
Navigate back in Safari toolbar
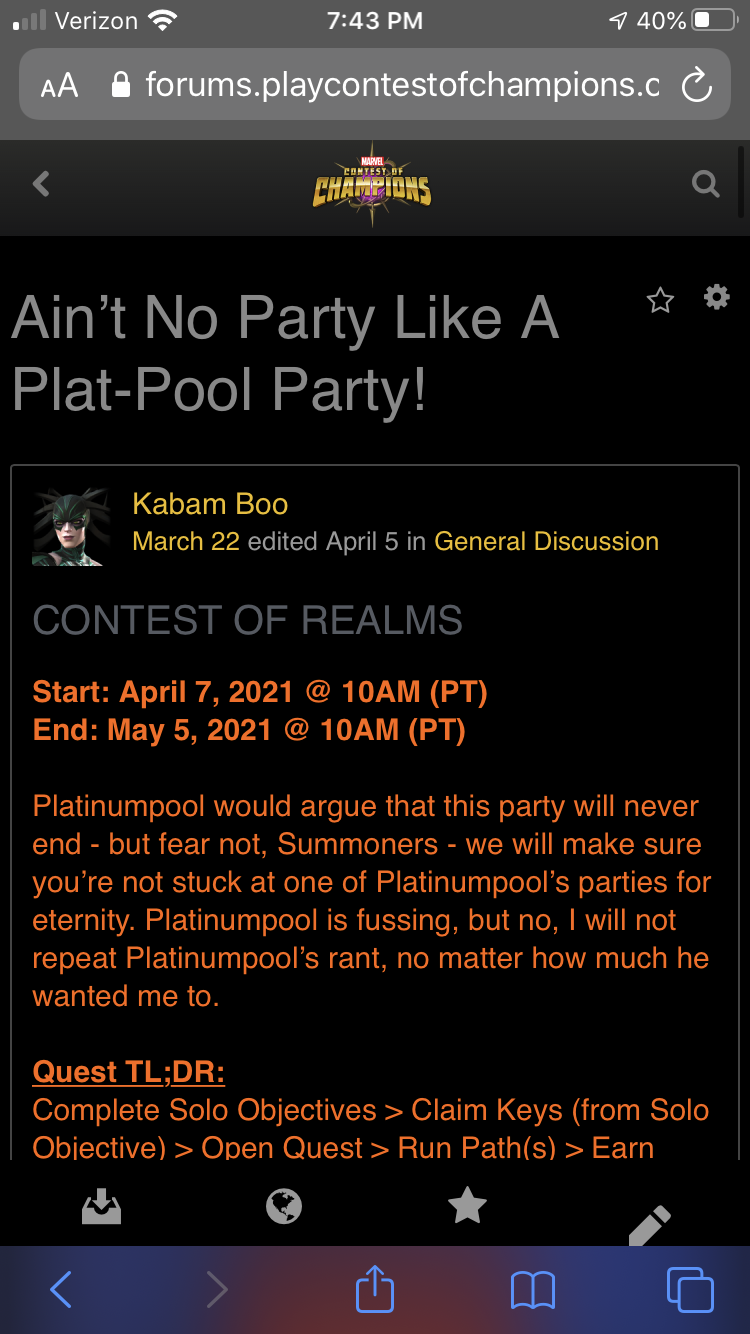coord(61,1290)
